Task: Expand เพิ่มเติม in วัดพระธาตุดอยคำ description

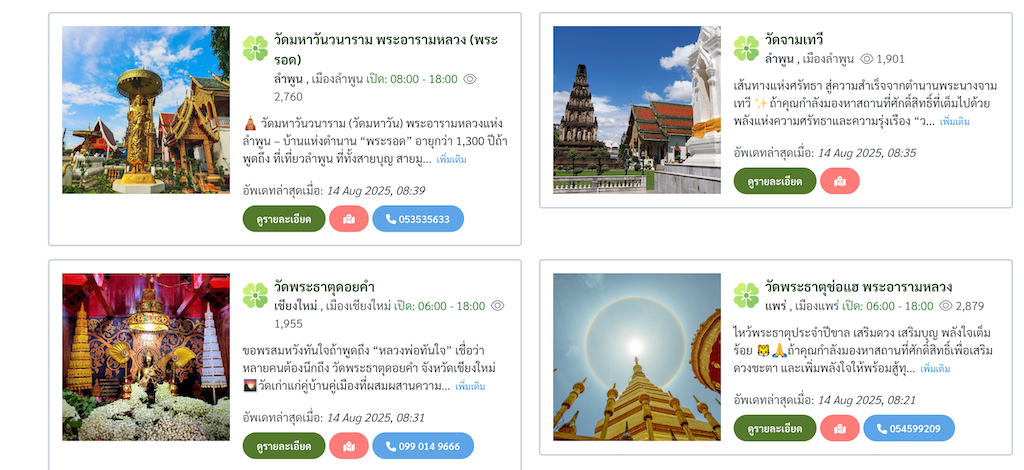Action: (x=470, y=386)
